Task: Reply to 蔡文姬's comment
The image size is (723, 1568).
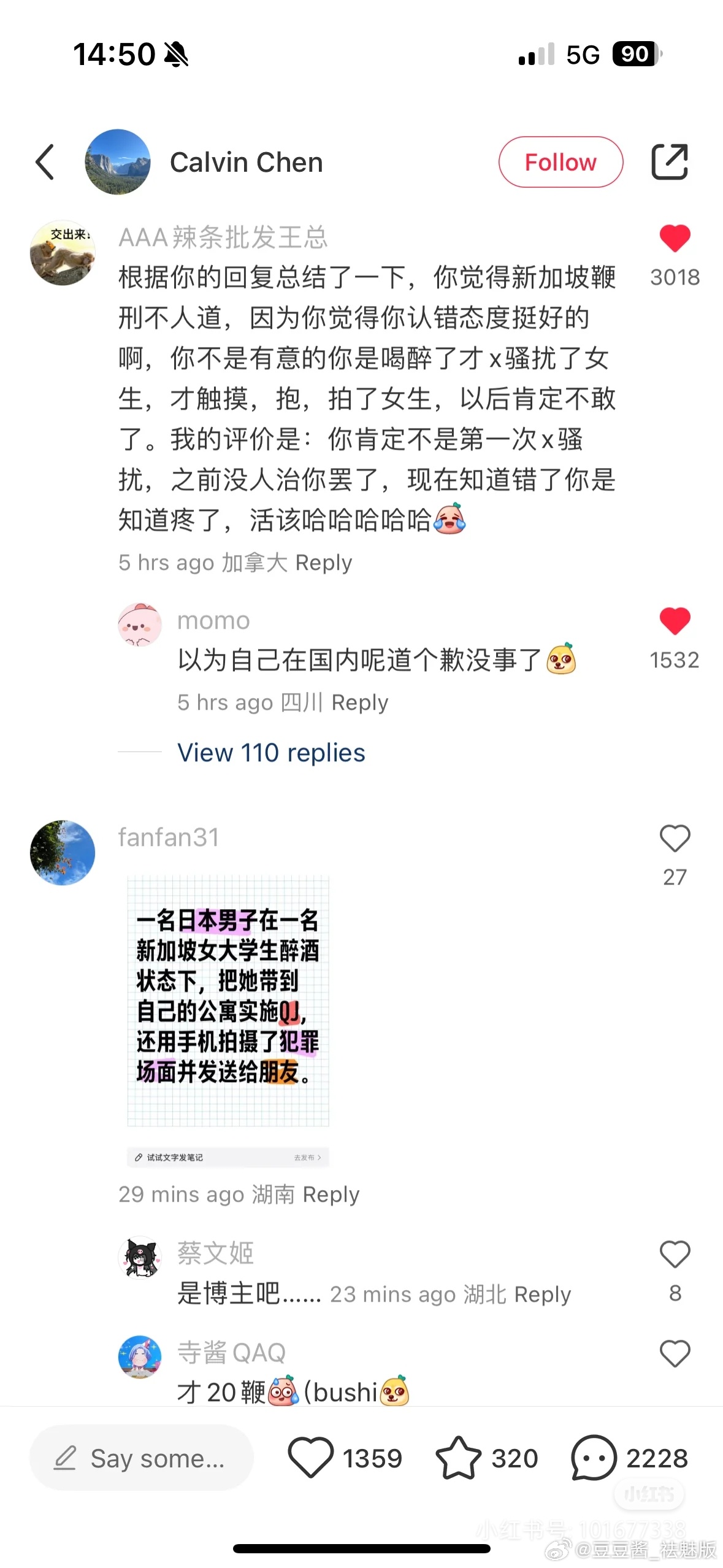Action: (x=542, y=1294)
